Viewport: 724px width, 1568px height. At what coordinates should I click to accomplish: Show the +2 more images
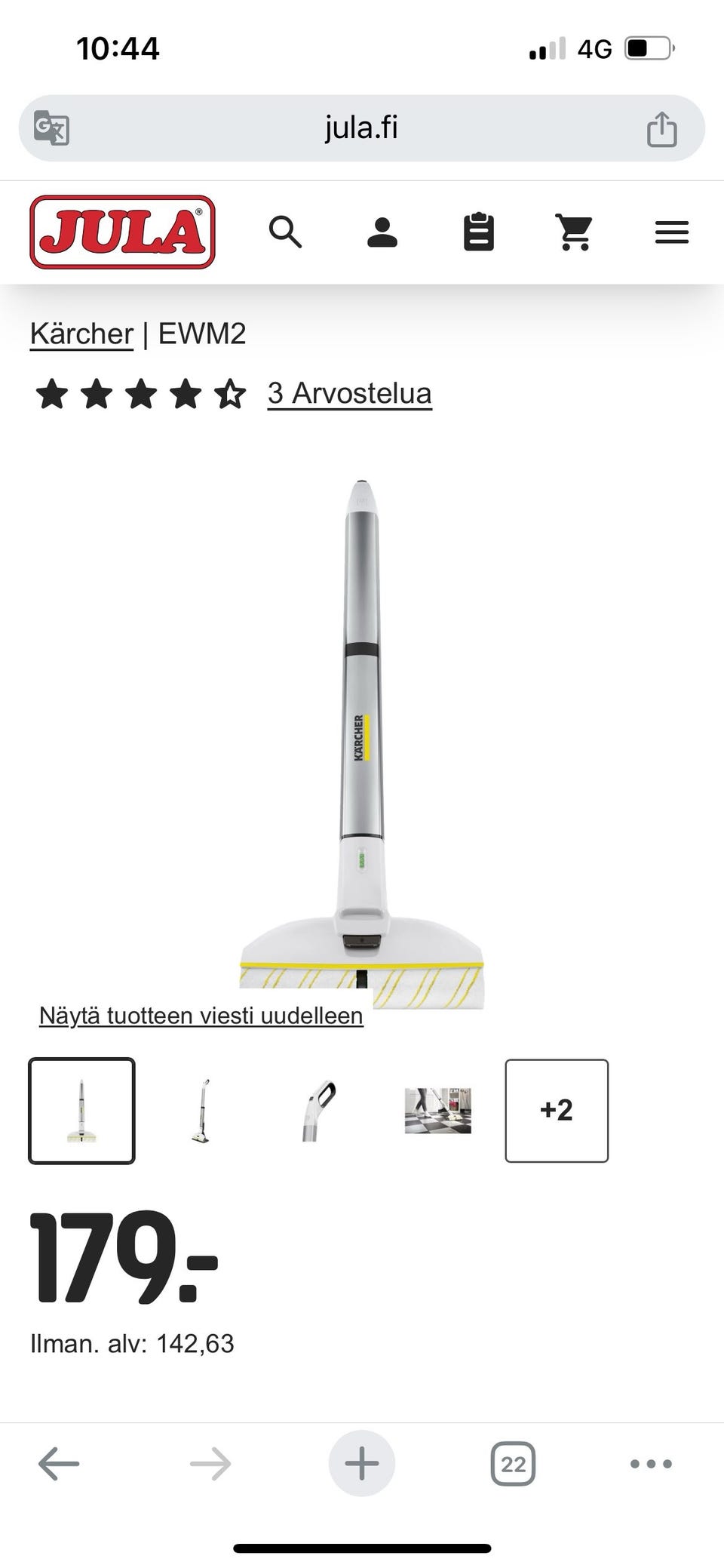(x=557, y=1111)
